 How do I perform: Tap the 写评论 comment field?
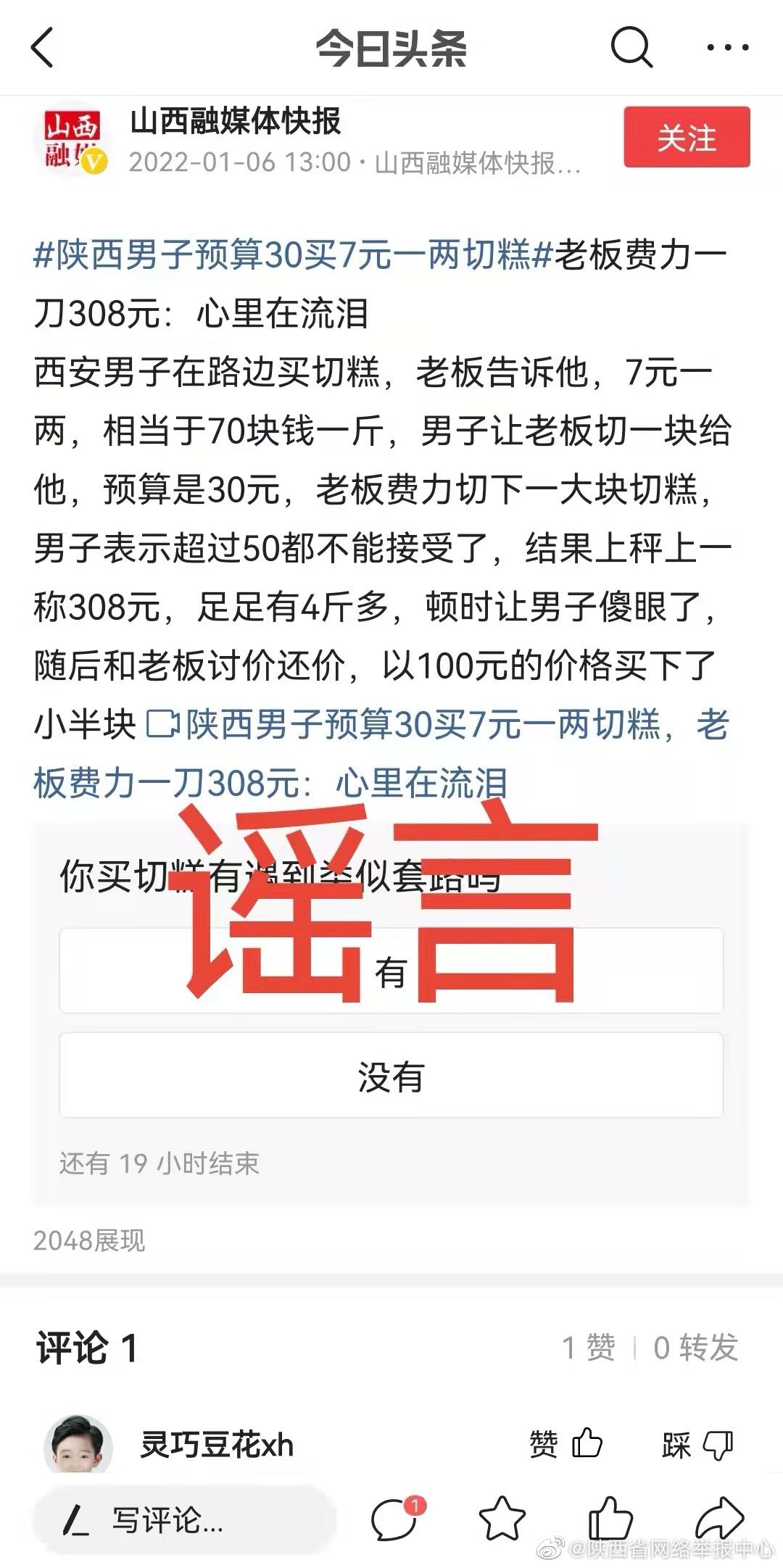click(181, 1520)
